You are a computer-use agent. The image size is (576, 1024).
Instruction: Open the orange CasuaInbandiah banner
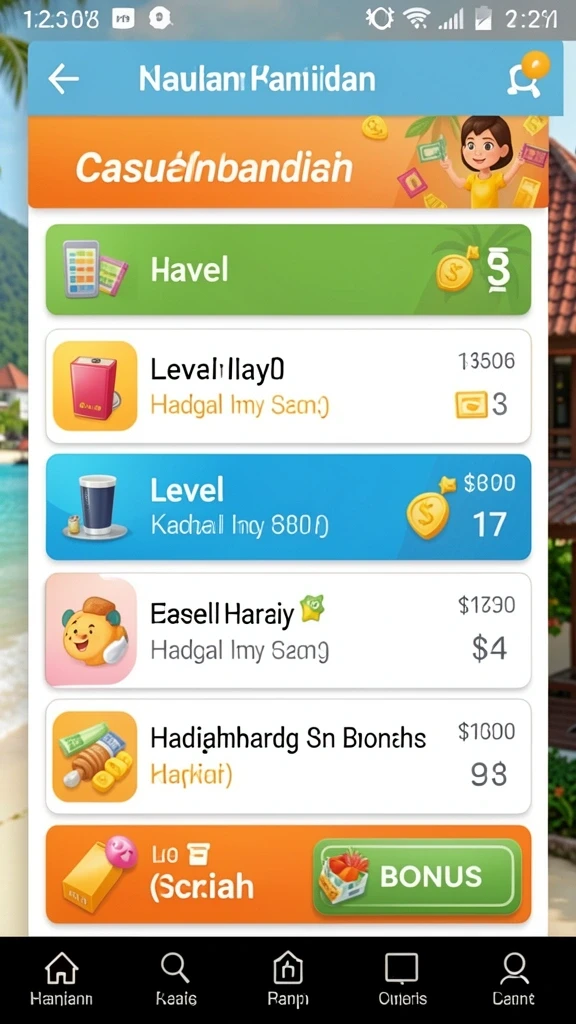coord(288,162)
